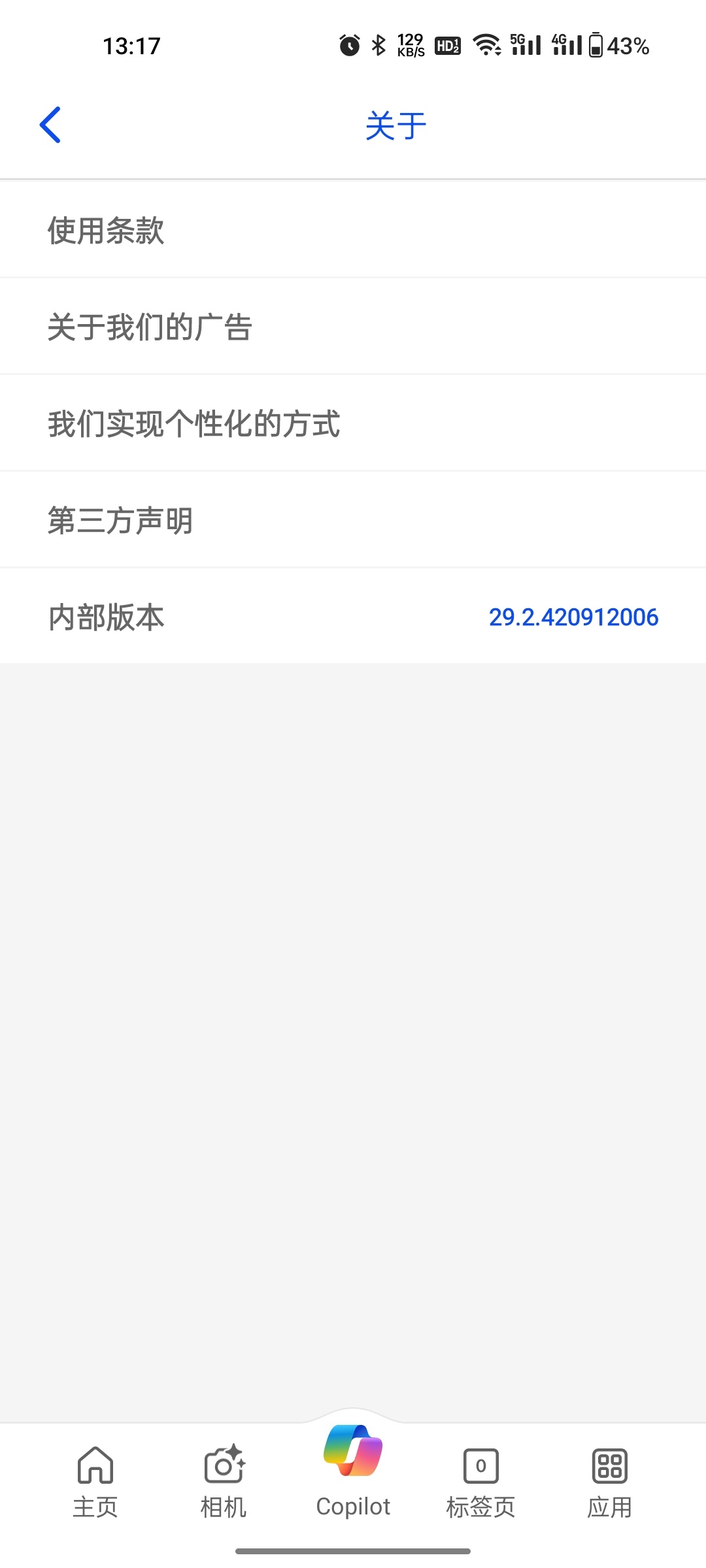Open 使用条款 terms of use
The image size is (706, 1568).
353,230
